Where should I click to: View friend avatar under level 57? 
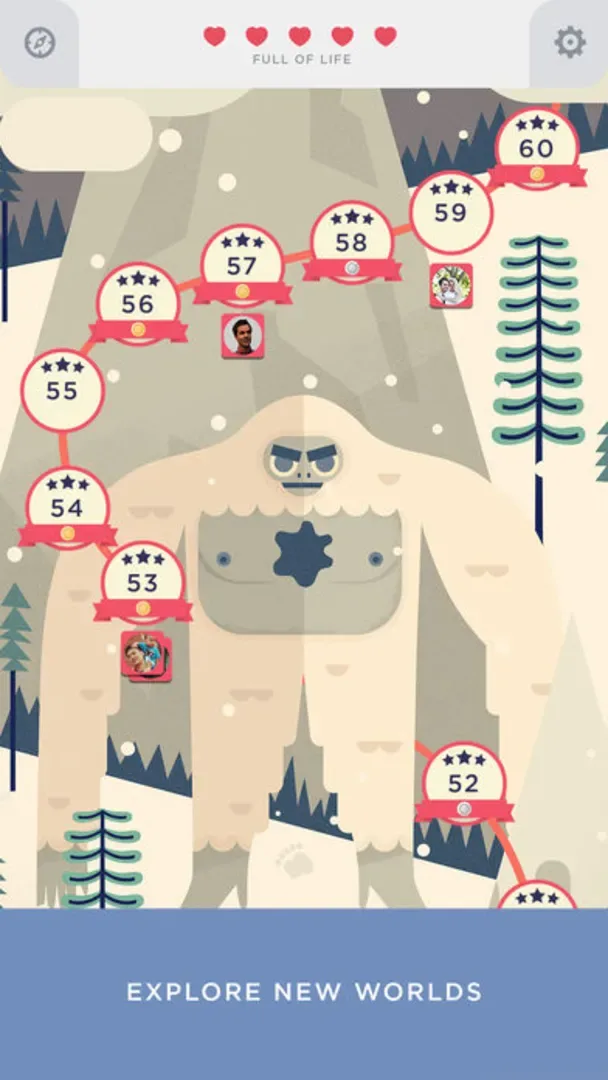pyautogui.click(x=243, y=336)
